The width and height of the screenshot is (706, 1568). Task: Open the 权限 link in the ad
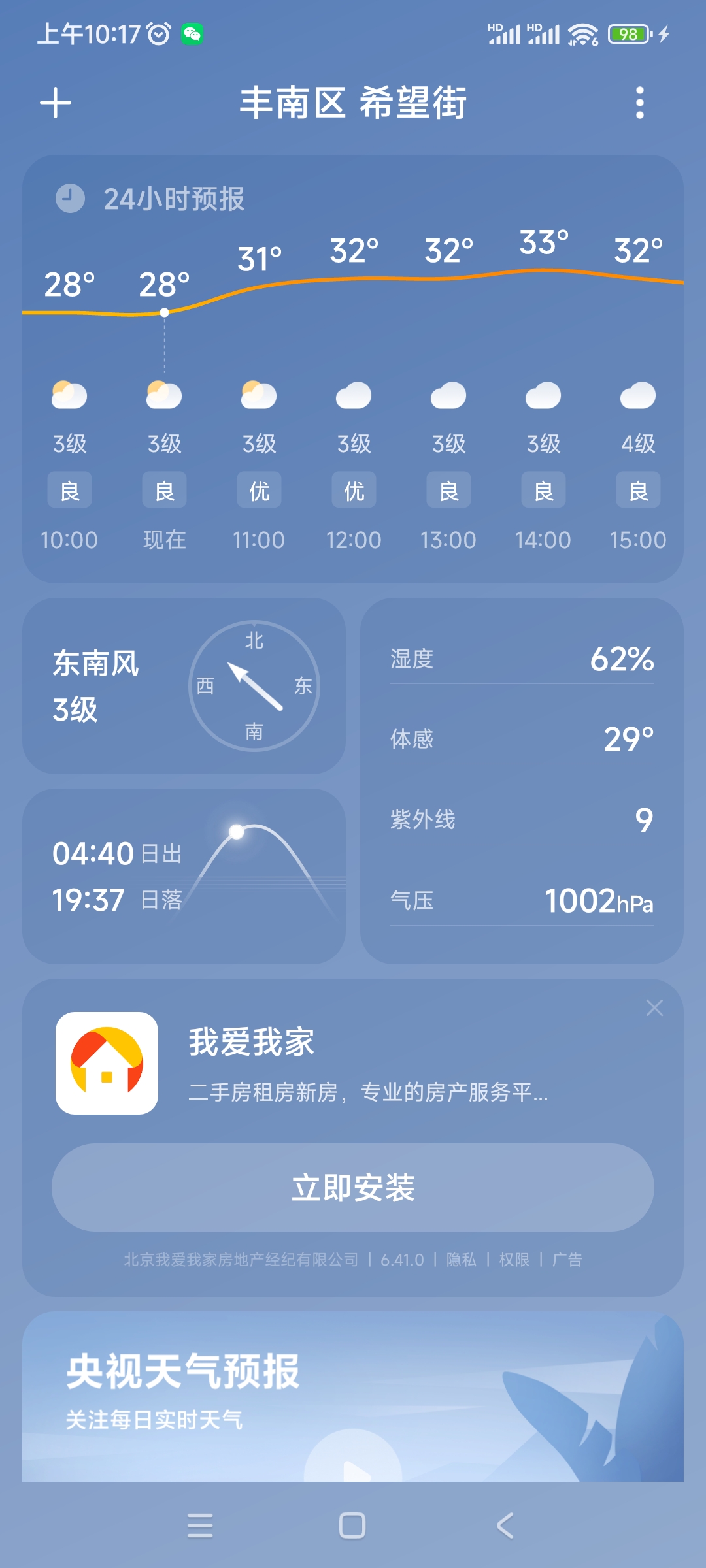514,1260
